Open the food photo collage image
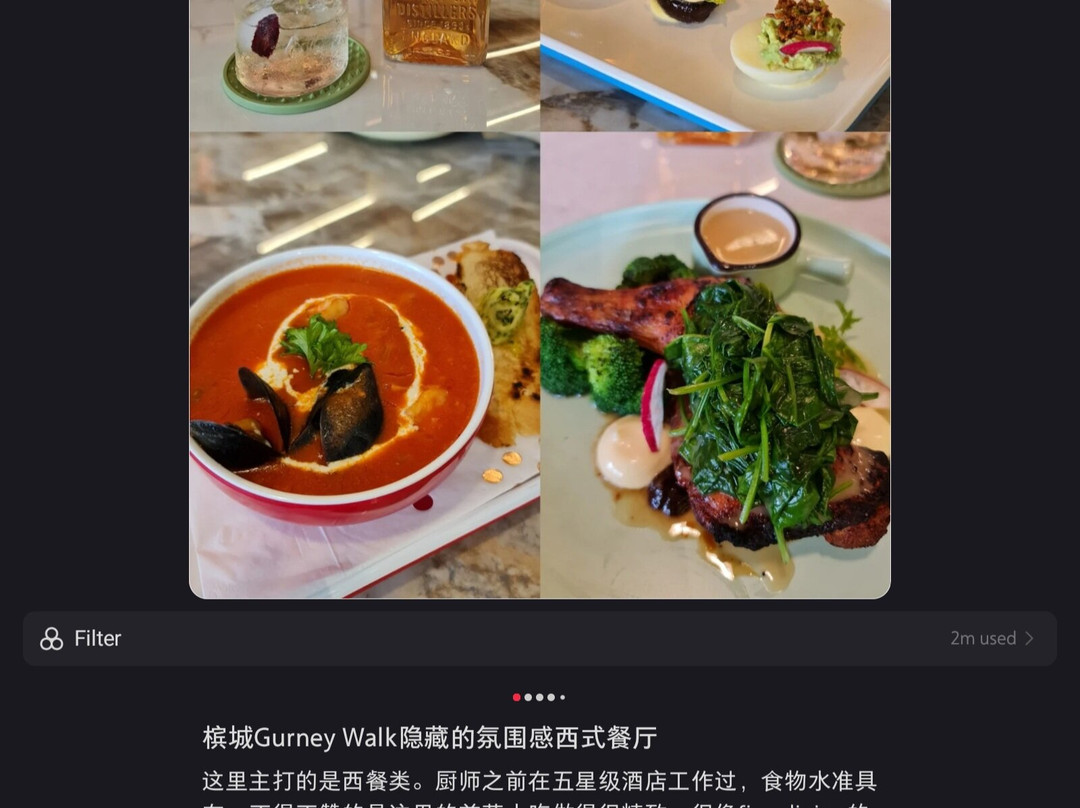1080x808 pixels. click(540, 300)
